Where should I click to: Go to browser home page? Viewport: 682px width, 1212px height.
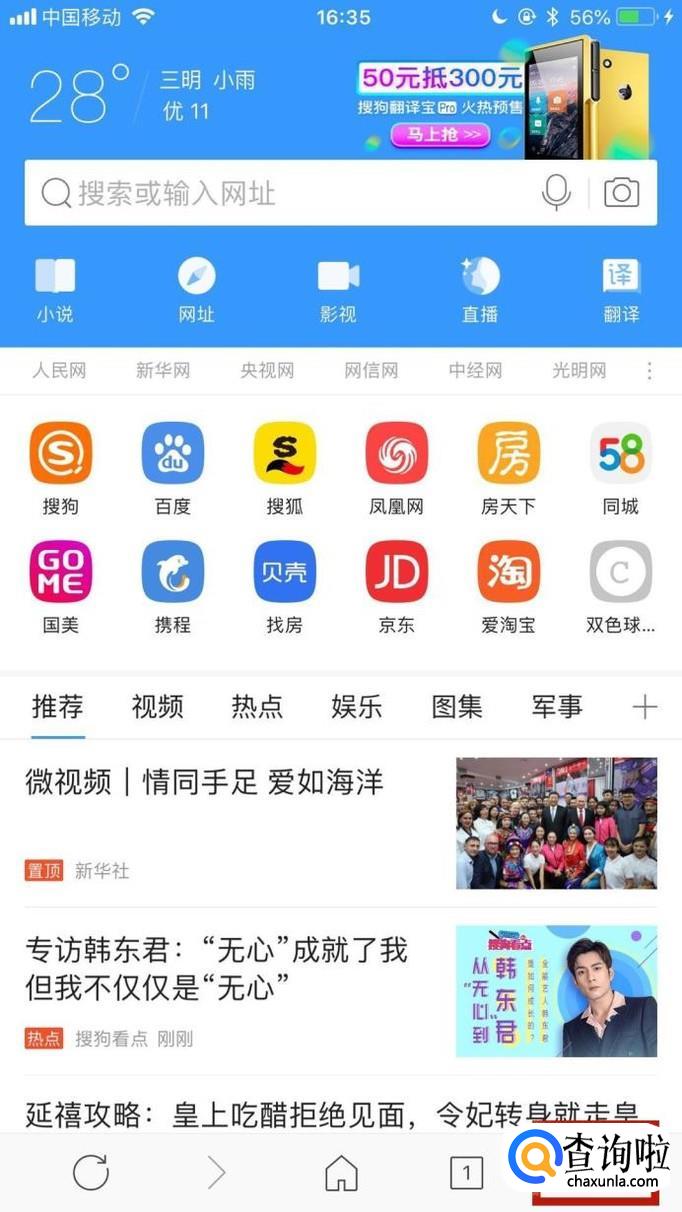click(x=341, y=1172)
